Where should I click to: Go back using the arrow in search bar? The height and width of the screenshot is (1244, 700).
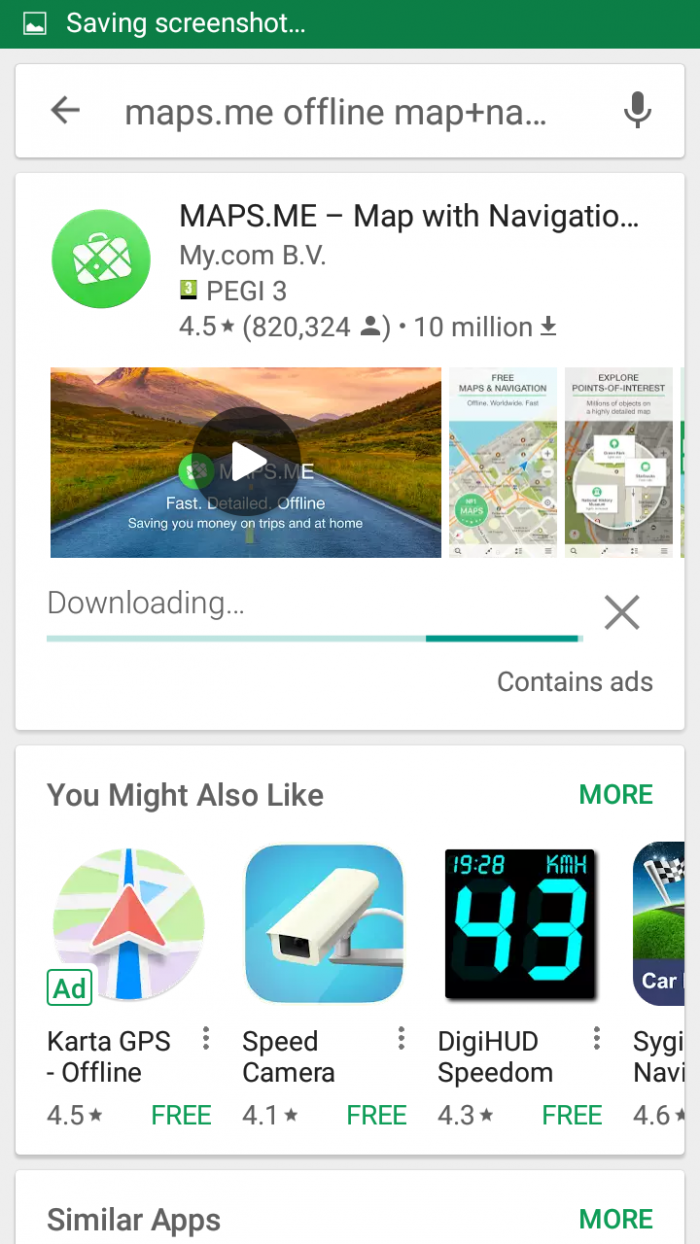click(65, 111)
